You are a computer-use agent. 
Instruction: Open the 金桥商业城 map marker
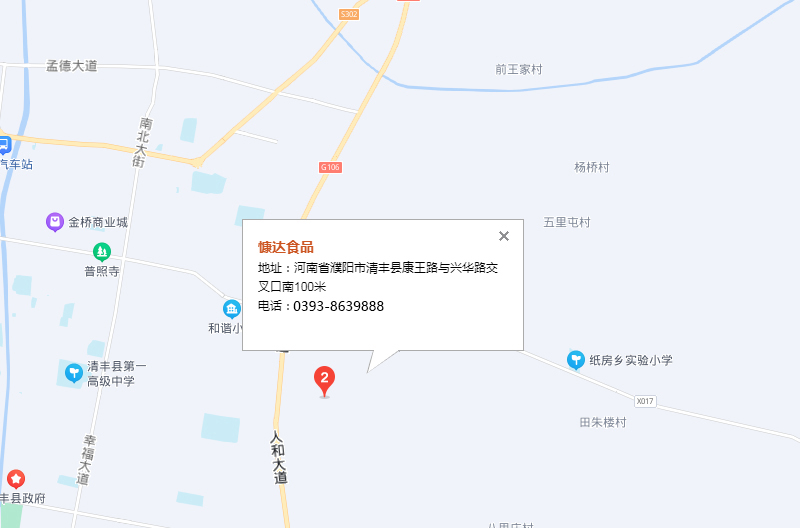(56, 221)
